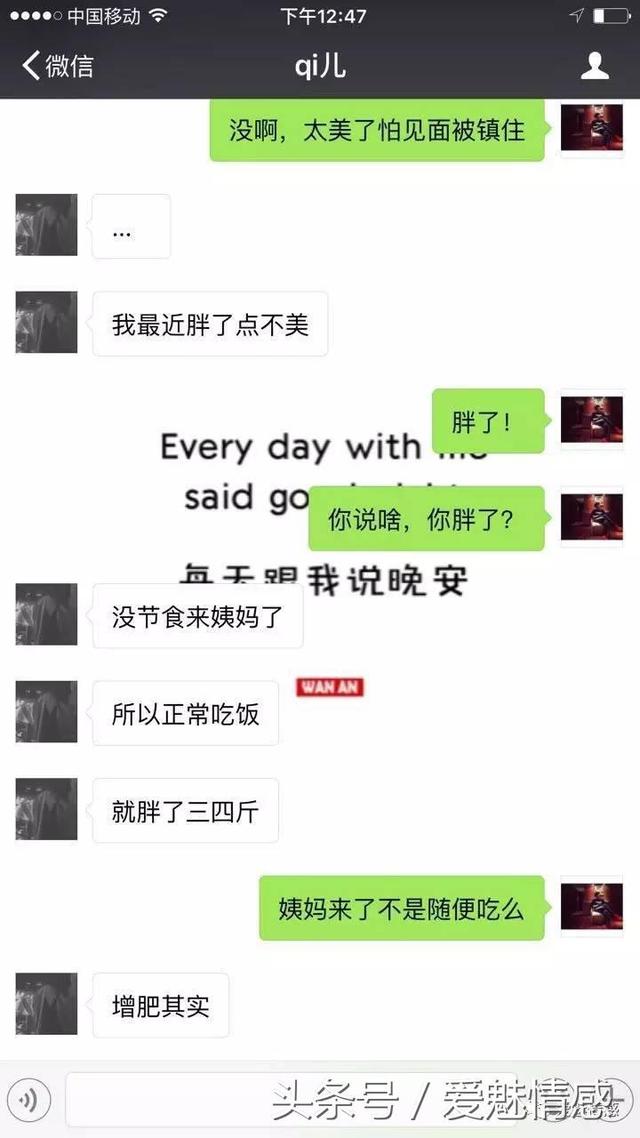Open contact's avatar beside '我最近胖了点不美'
The width and height of the screenshot is (640, 1138).
pyautogui.click(x=46, y=322)
